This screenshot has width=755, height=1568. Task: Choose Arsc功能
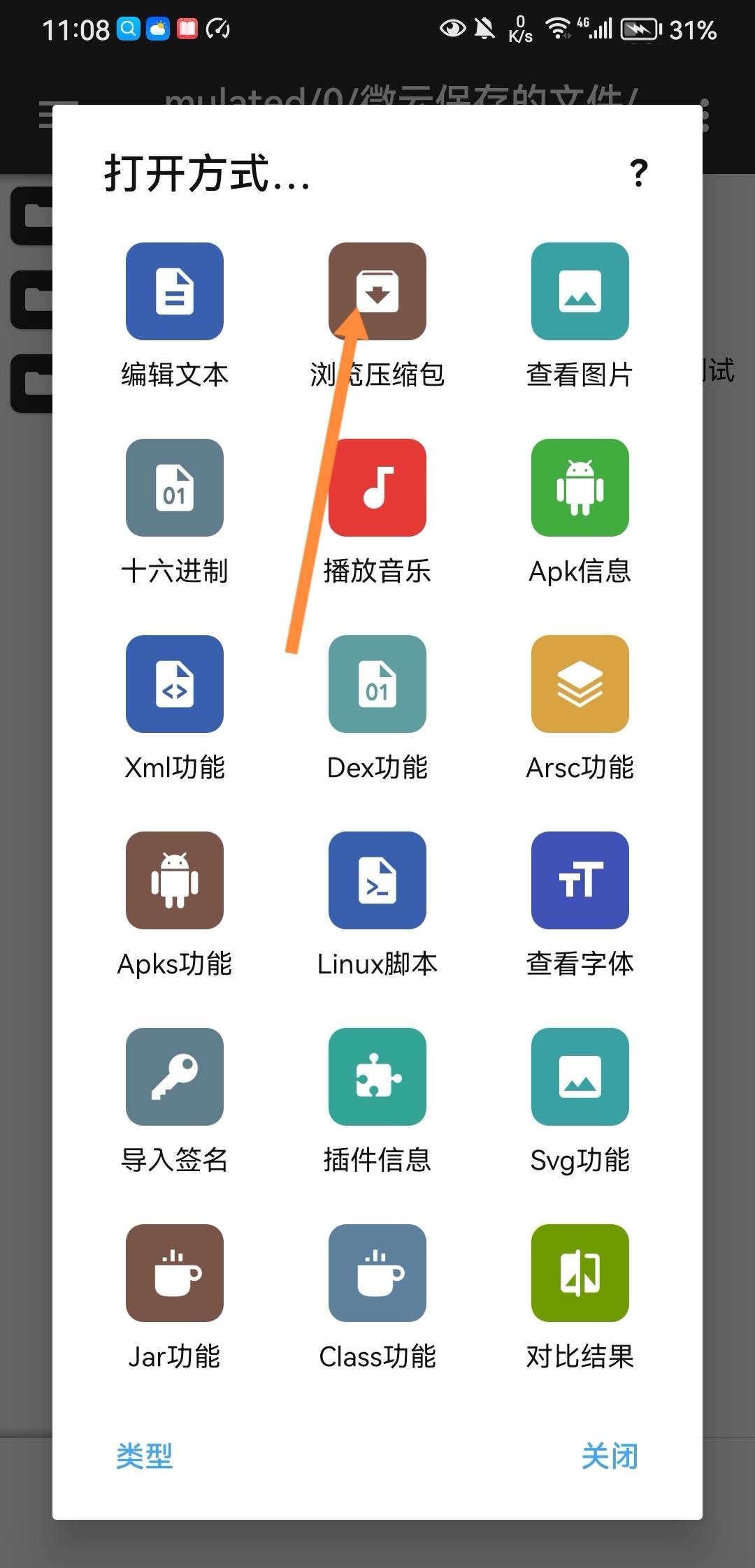click(580, 684)
